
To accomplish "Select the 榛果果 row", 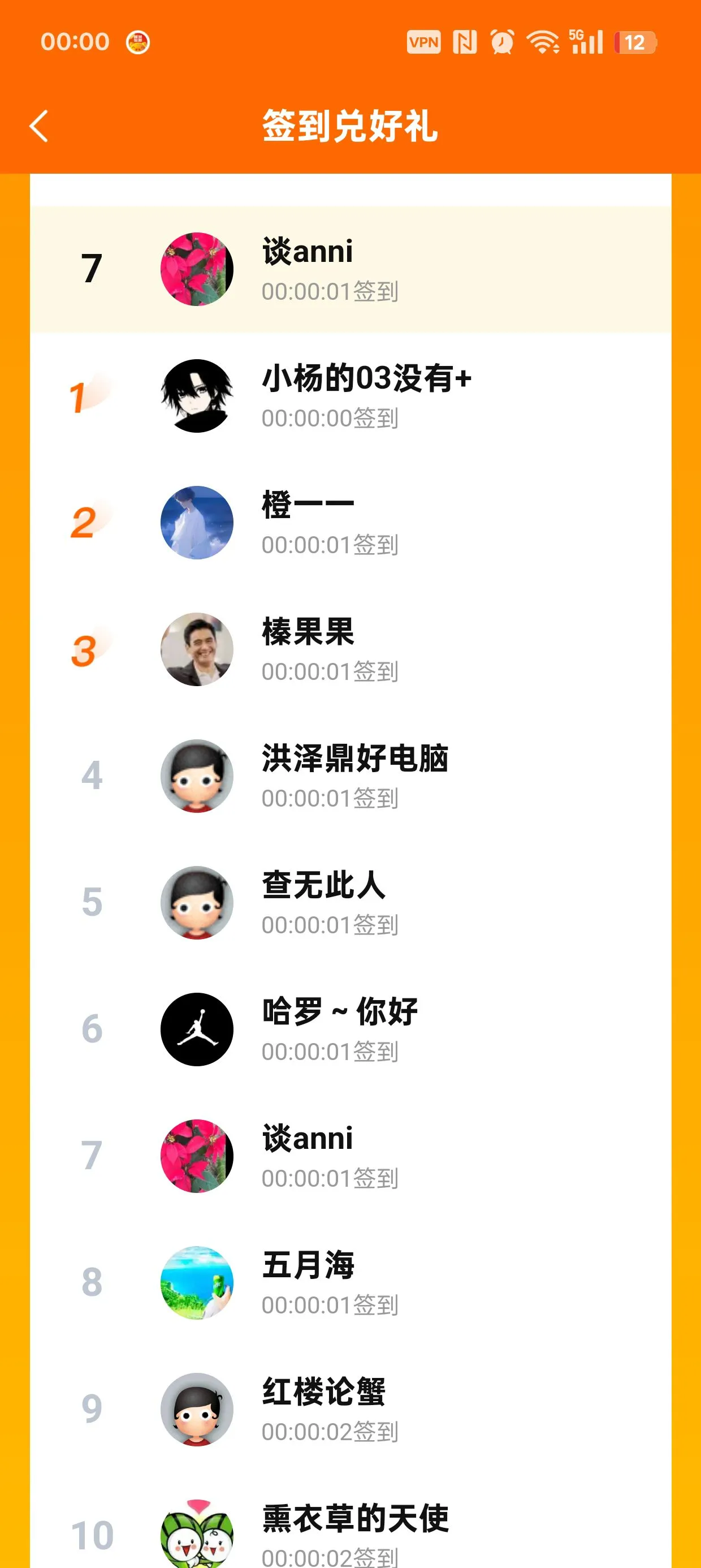I will click(x=350, y=649).
